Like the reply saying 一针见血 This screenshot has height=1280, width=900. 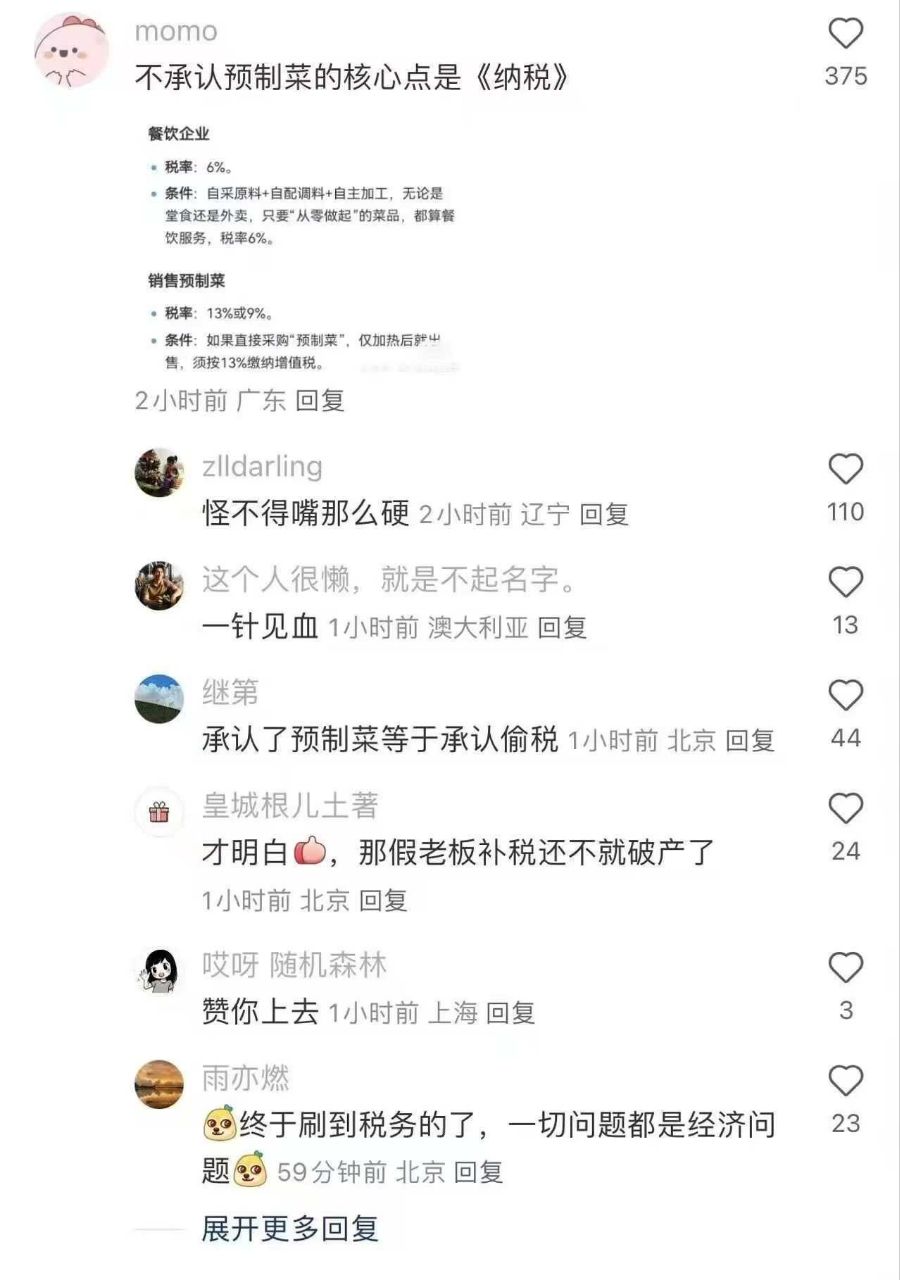tap(846, 583)
